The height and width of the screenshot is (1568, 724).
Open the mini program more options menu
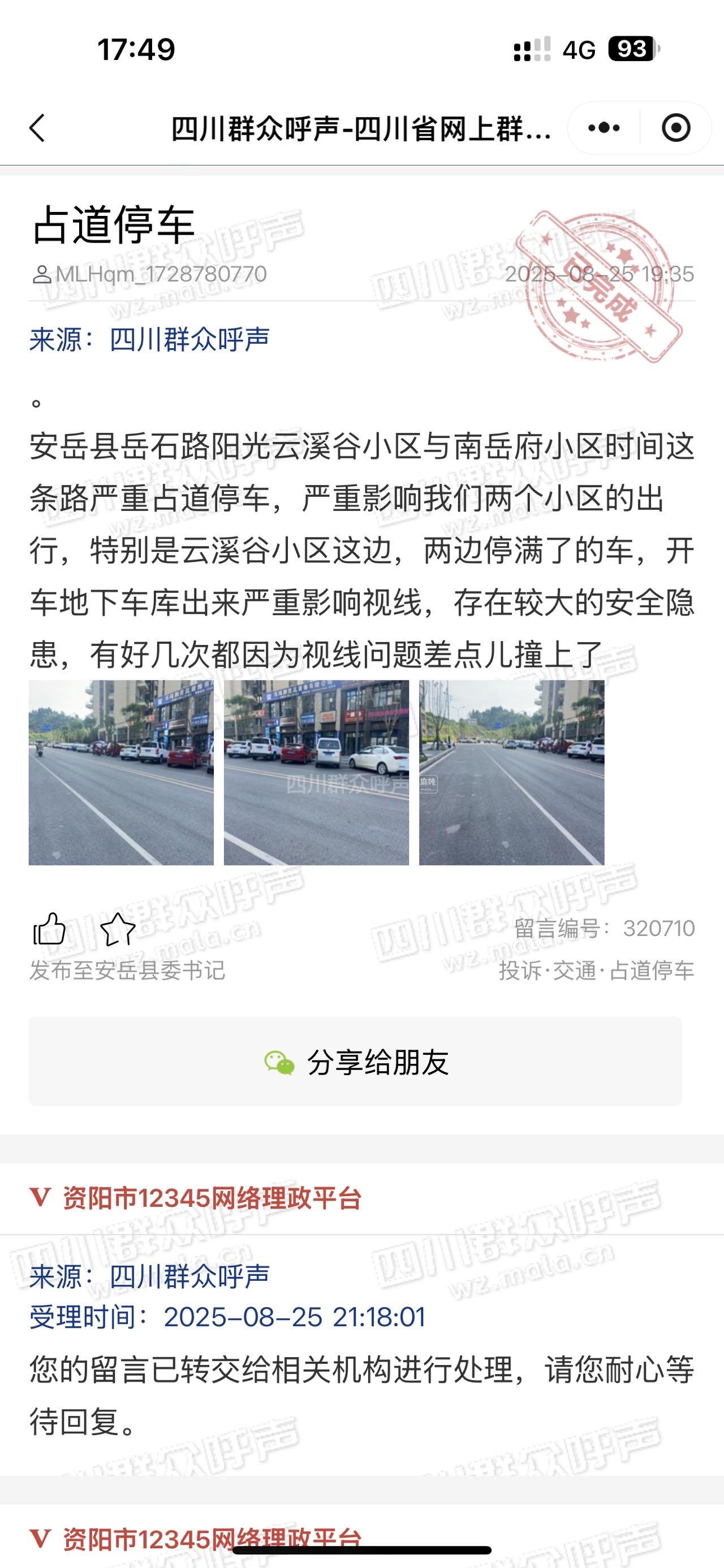click(x=604, y=128)
